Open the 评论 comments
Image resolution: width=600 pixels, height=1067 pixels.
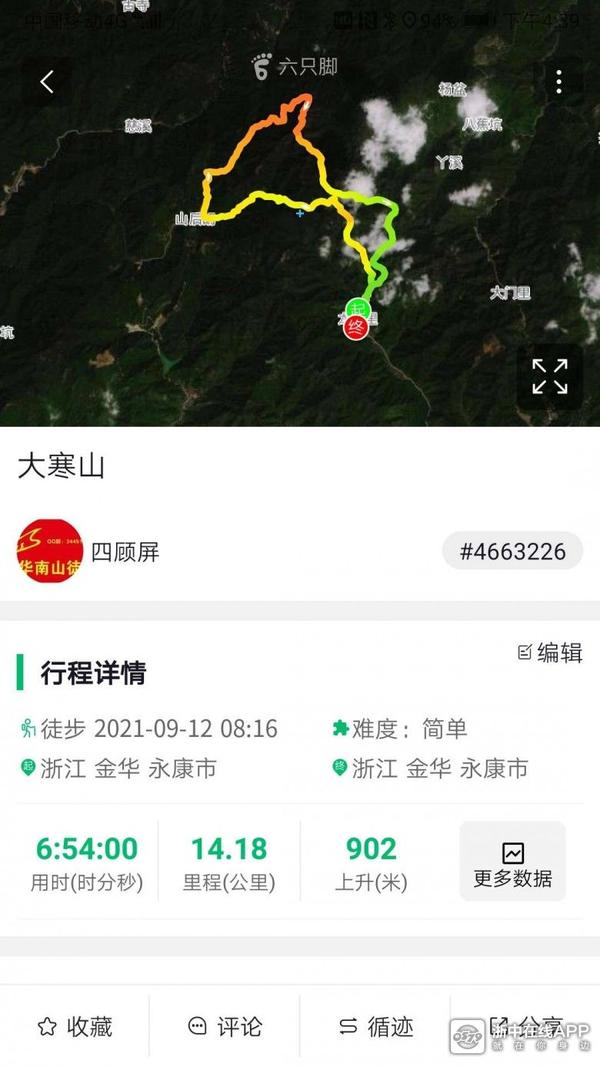225,1026
